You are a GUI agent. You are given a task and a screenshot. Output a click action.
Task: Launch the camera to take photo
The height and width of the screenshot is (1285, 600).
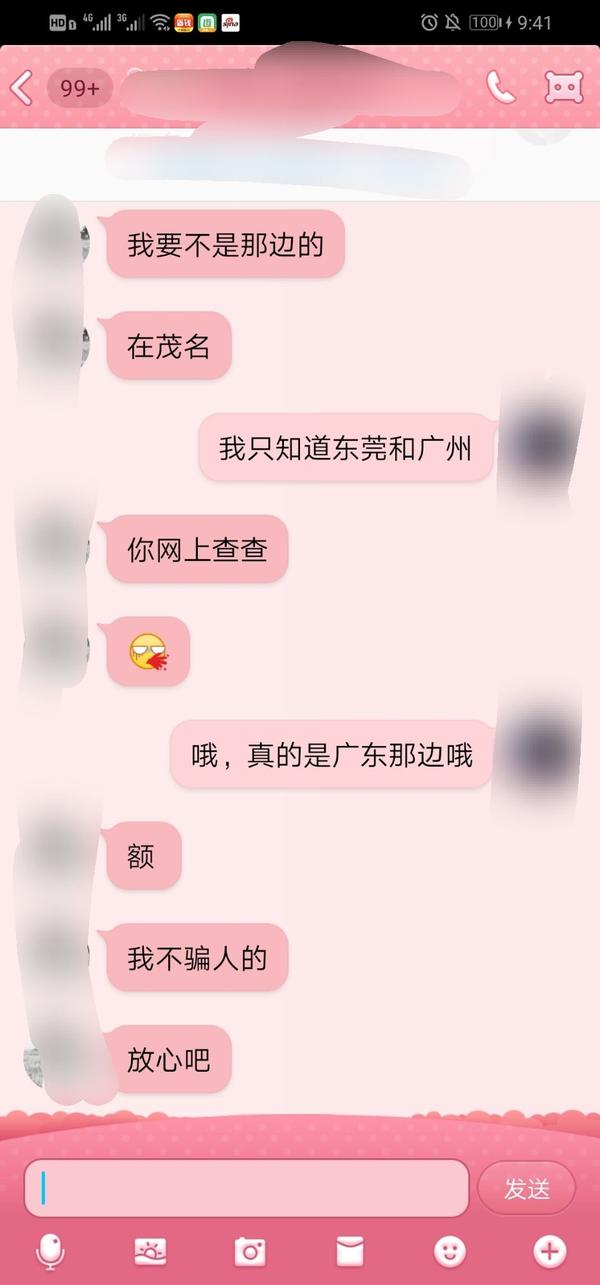point(250,1251)
